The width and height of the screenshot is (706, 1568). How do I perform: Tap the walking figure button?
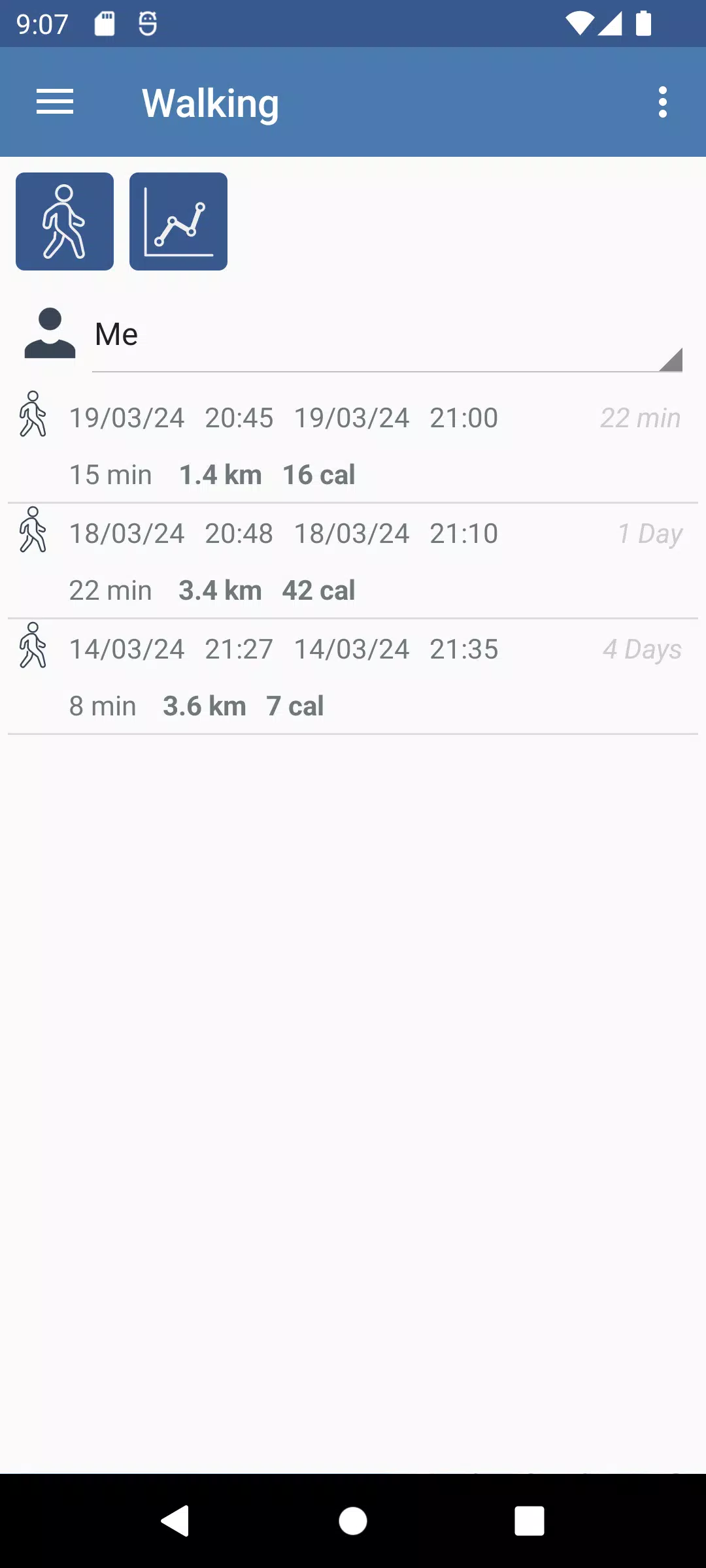click(x=65, y=221)
